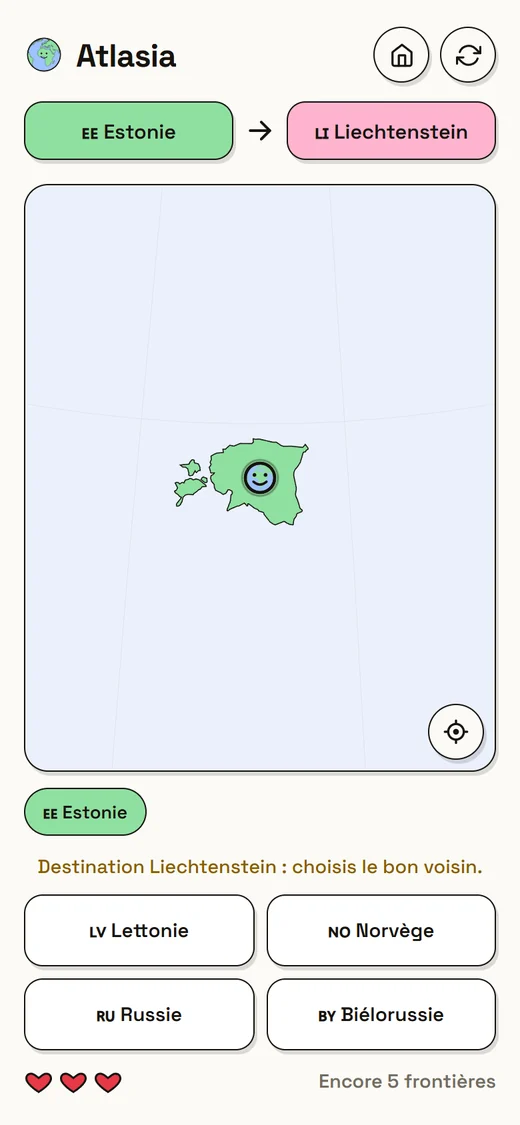Tap the refresh arrows icon

coord(468,55)
